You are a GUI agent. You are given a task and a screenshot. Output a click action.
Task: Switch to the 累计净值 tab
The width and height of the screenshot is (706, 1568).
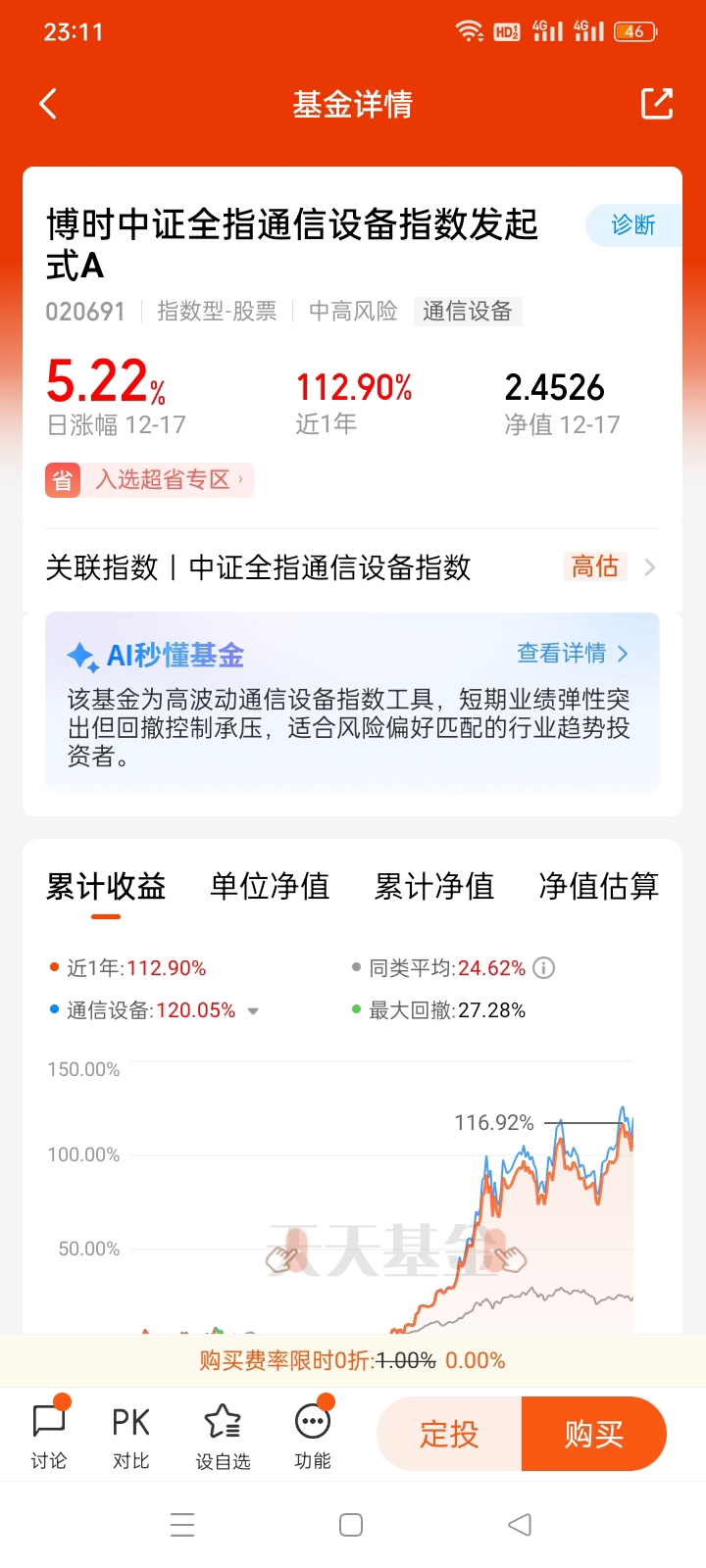click(434, 887)
